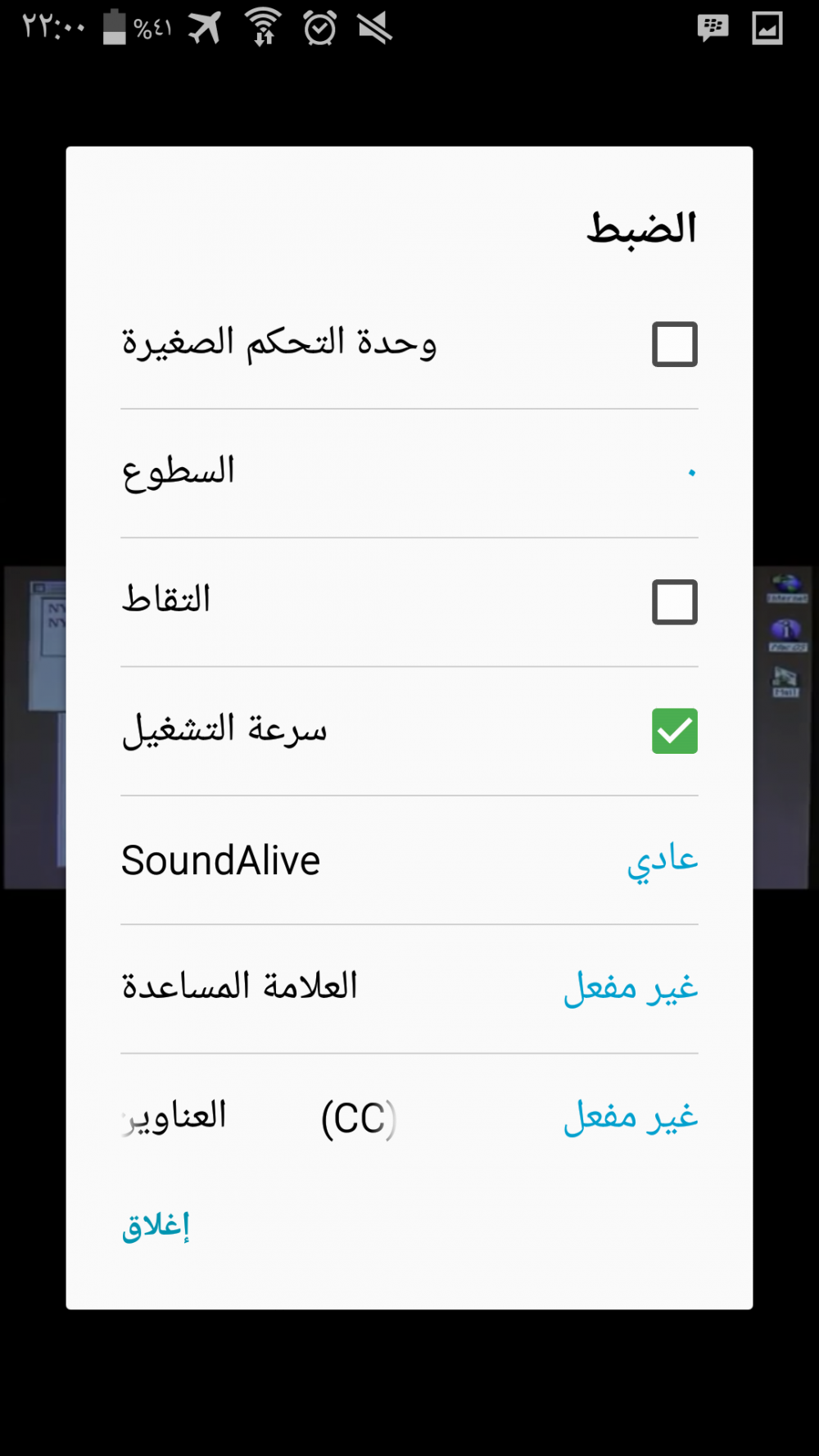Uncheck the سرعة التشغيل playback speed checkbox
The width and height of the screenshot is (819, 1456).
674,731
